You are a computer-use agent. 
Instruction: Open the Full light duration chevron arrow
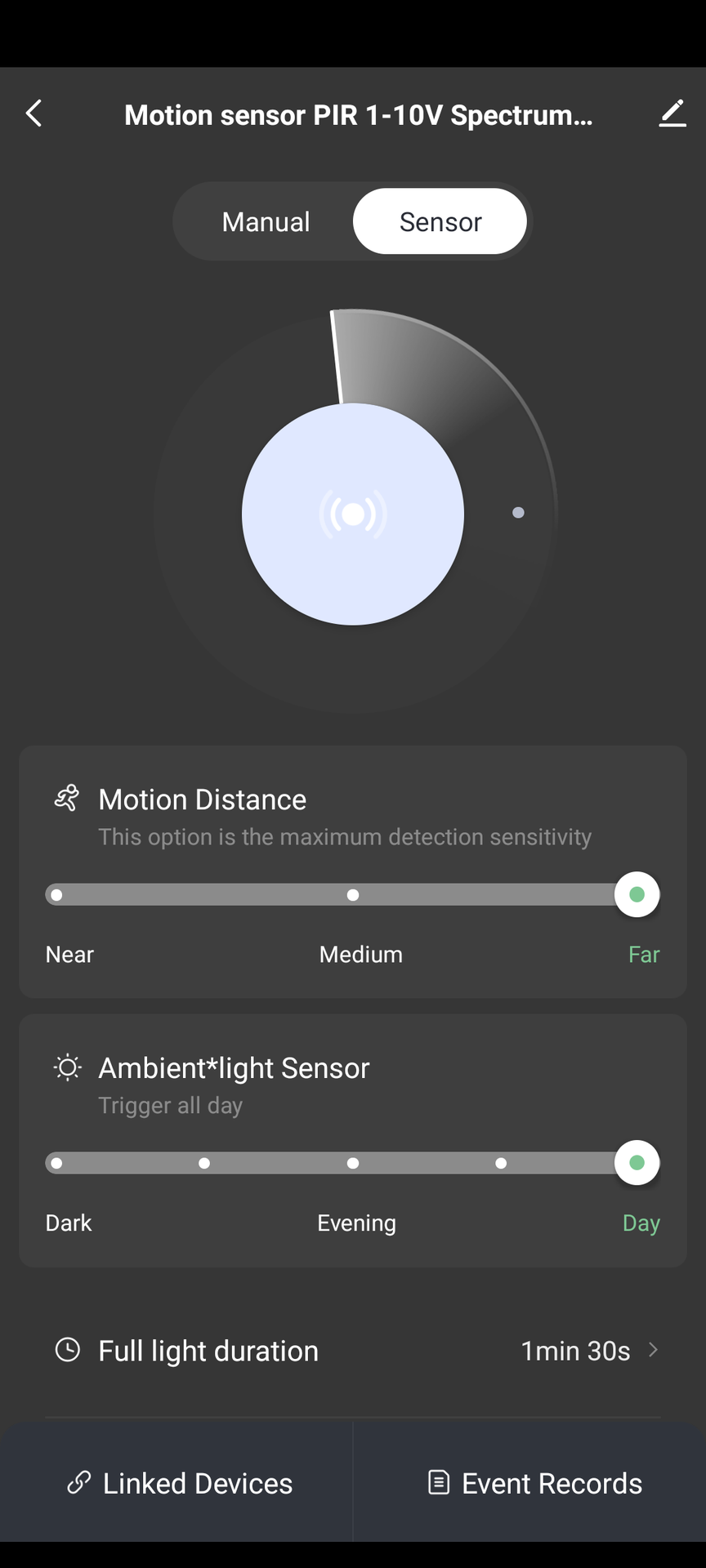click(x=654, y=1350)
